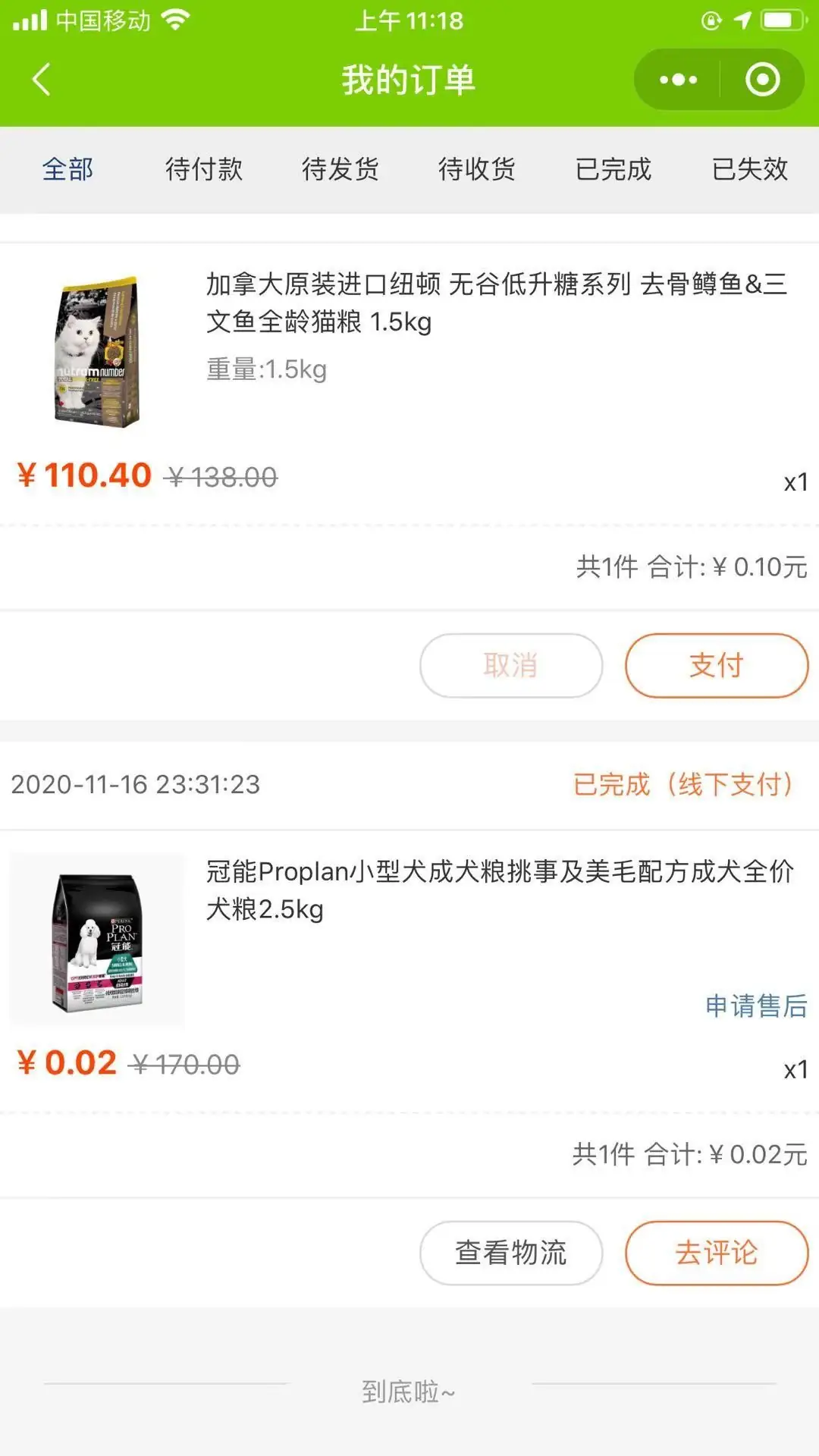Screen dimensions: 819x1456
Task: Open the mini-program more options menu
Action: coord(677,79)
